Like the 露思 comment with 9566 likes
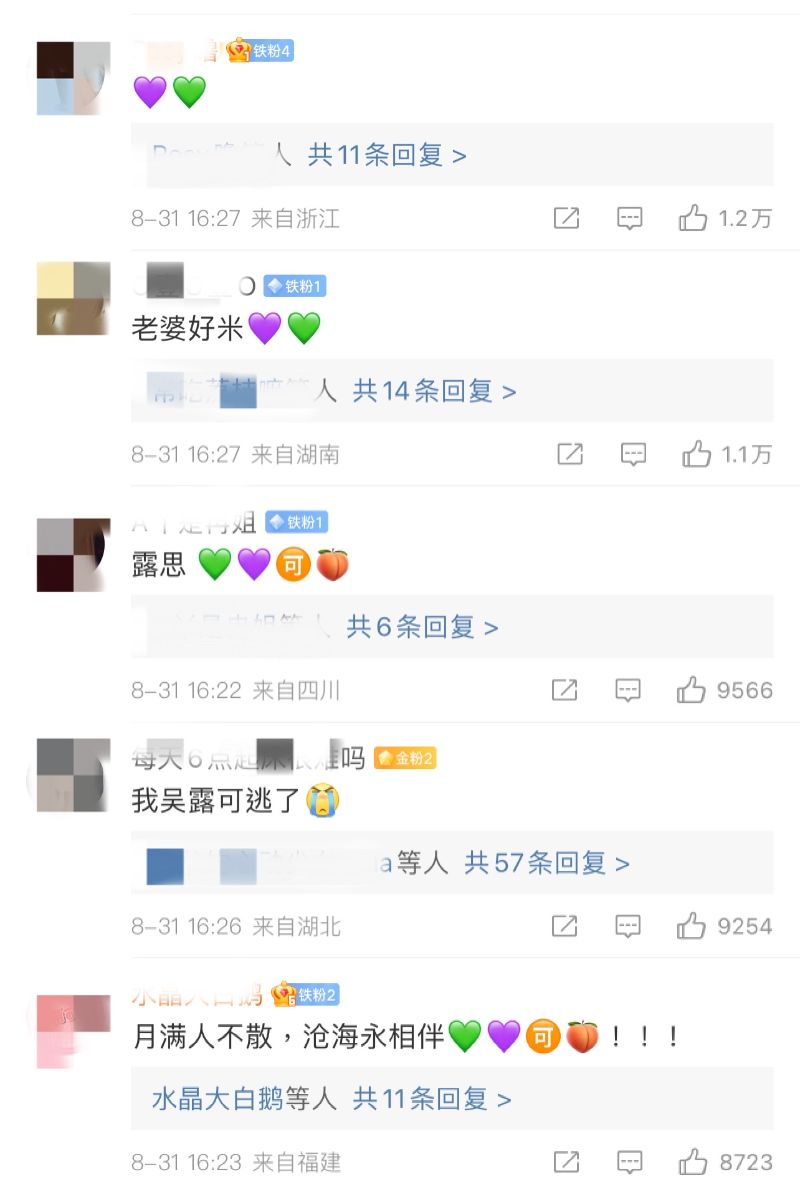This screenshot has height=1180, width=800. (x=691, y=690)
